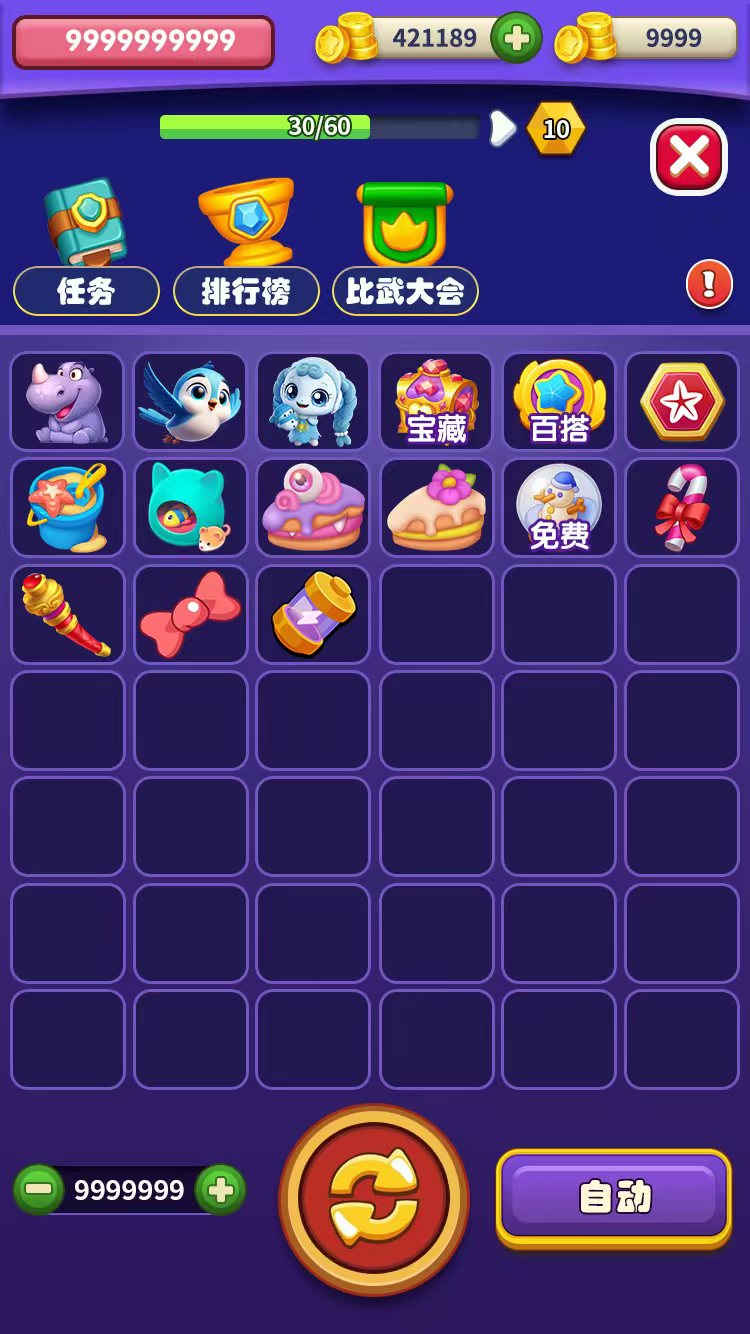The image size is (750, 1334).
Task: Select the blue bird tile
Action: point(190,401)
